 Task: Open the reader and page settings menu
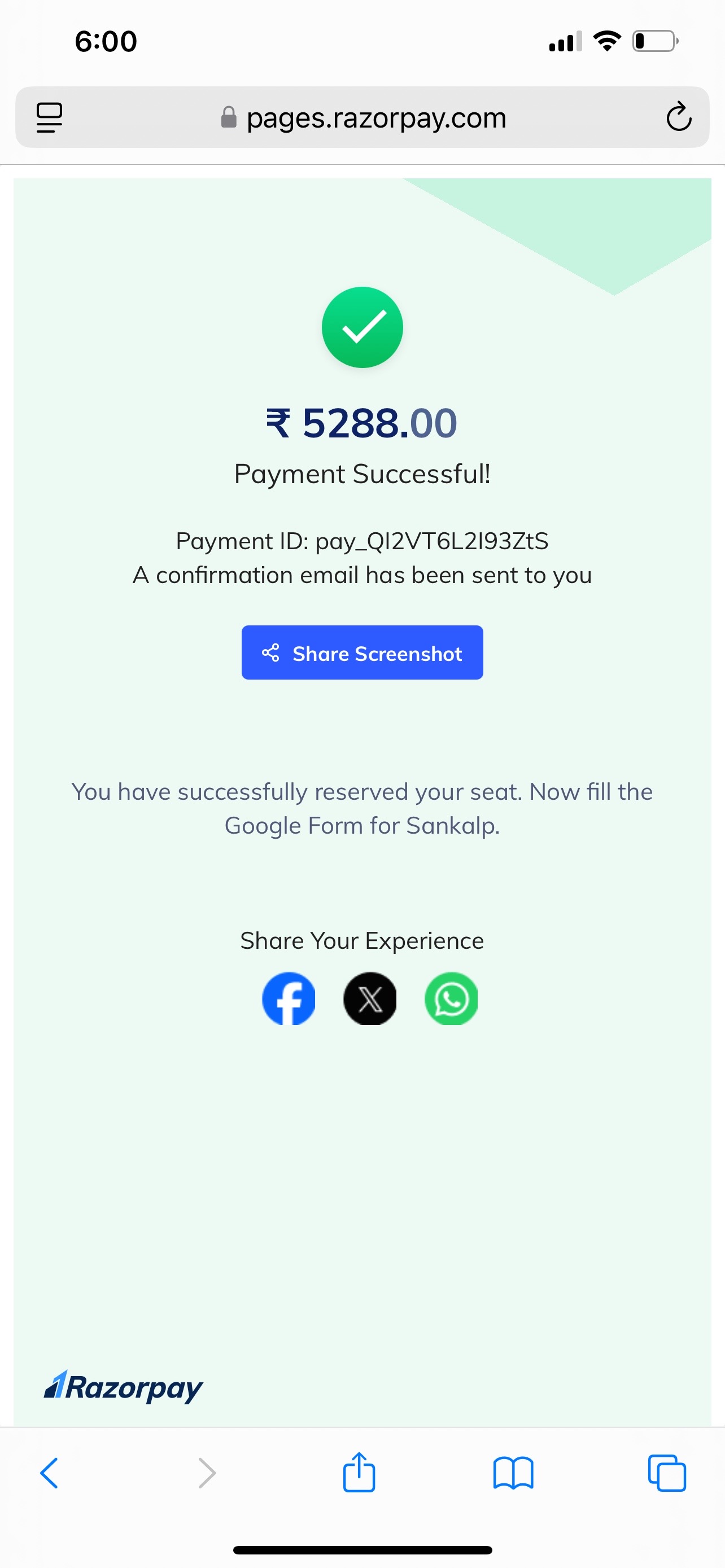[x=49, y=117]
